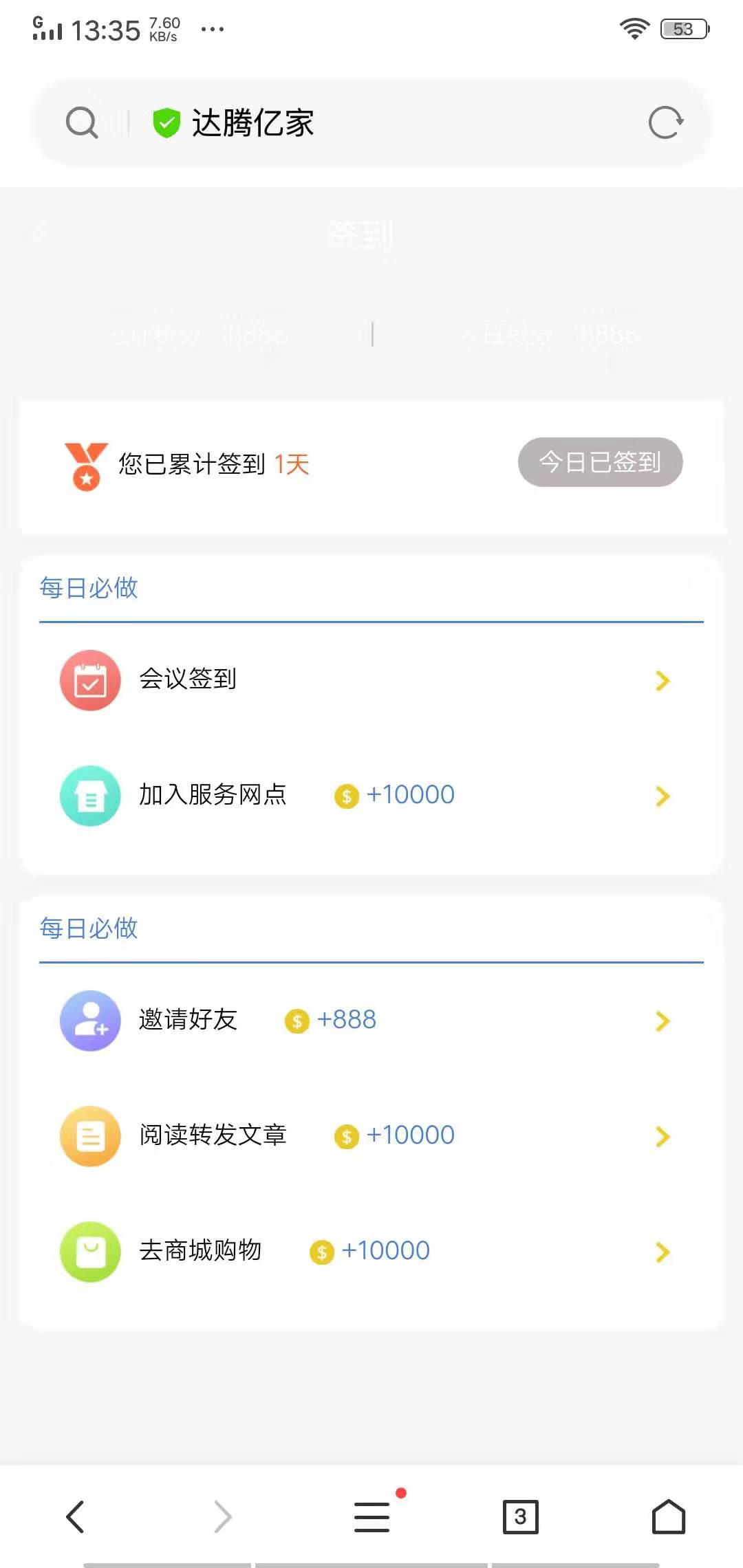Open 去商城购物 using the yellow arrow

click(663, 1252)
